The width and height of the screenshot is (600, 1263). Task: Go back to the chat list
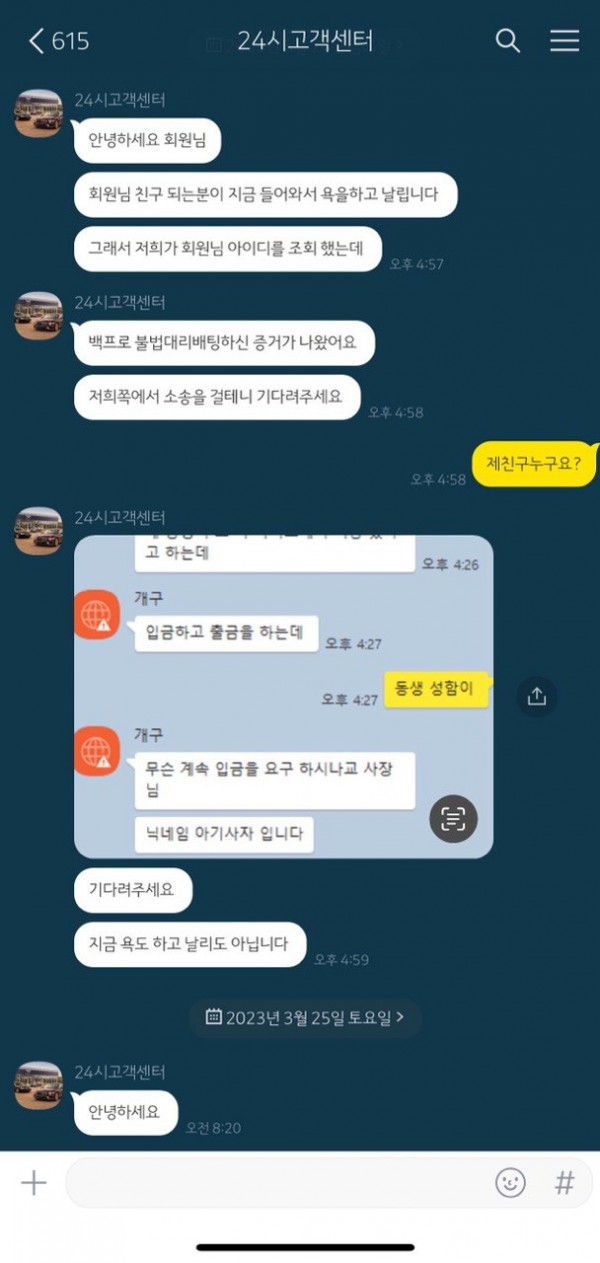coord(38,41)
